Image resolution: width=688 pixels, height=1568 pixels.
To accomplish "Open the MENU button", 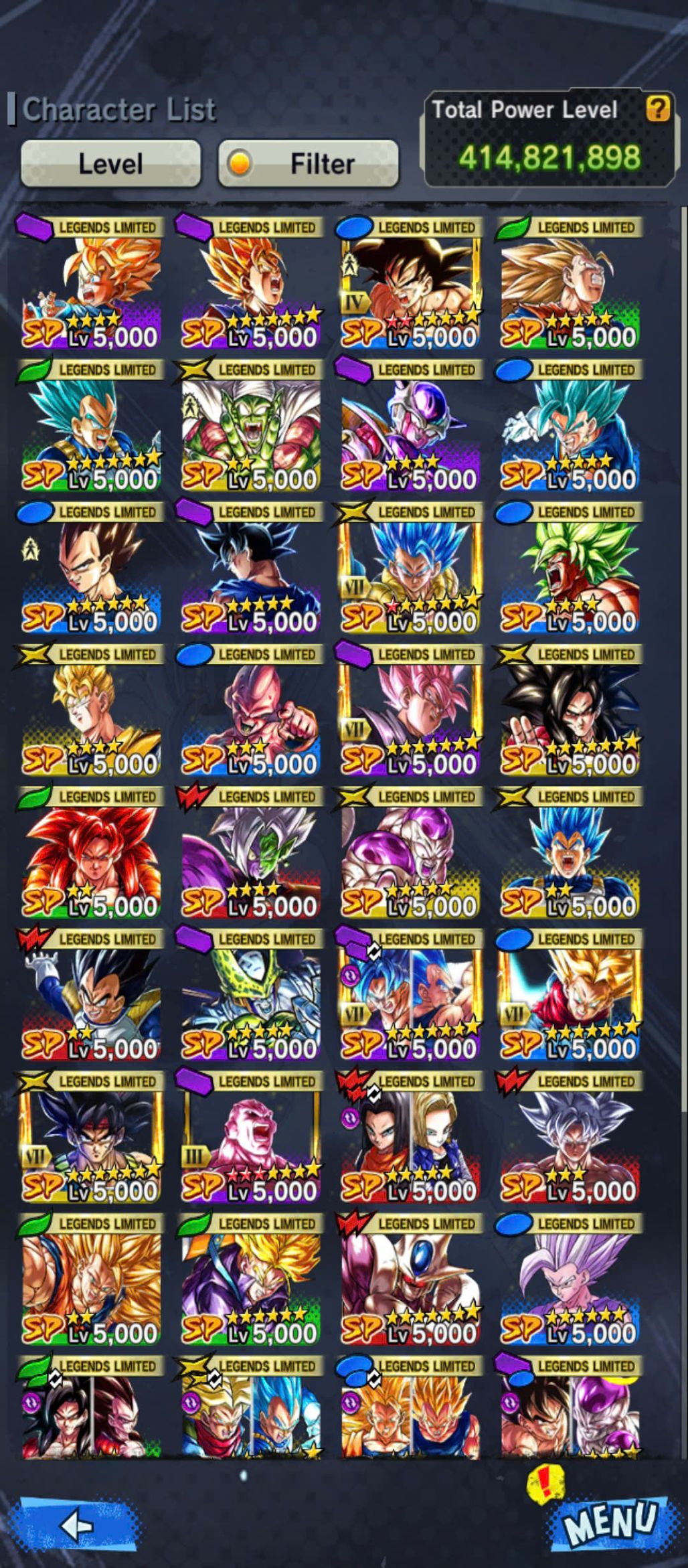I will [x=609, y=1520].
